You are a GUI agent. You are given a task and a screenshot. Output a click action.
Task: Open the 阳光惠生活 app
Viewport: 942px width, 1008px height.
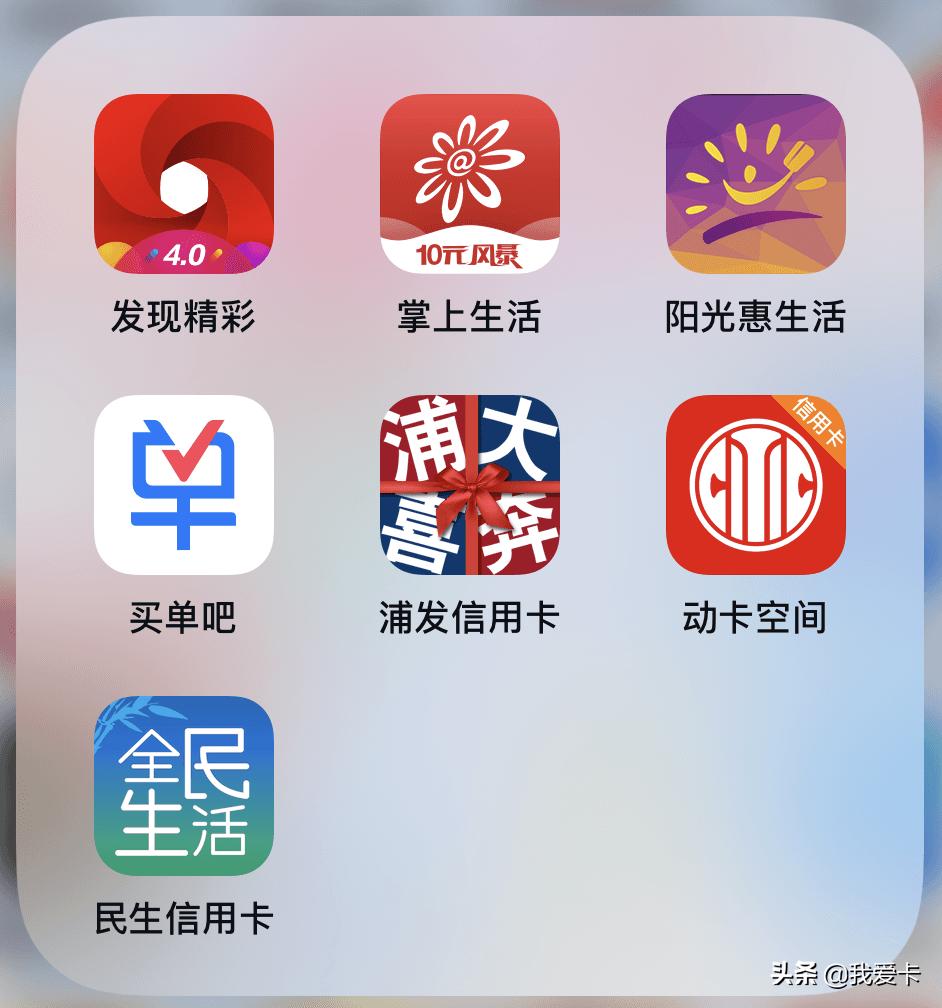pos(755,183)
